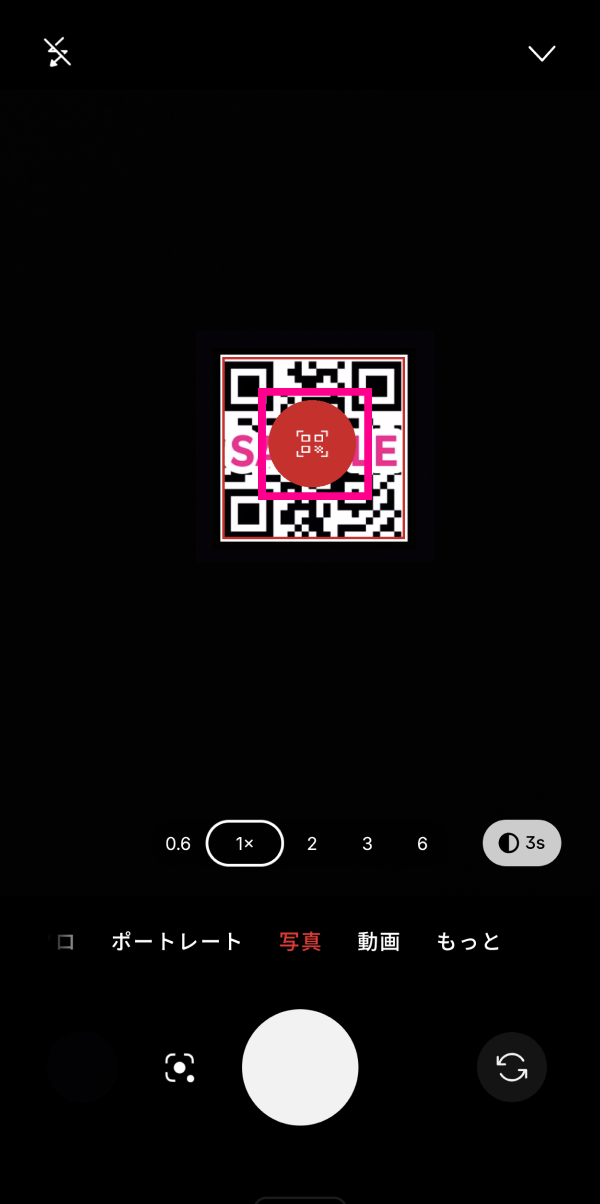The height and width of the screenshot is (1204, 600).
Task: Switch to ポートレート mode
Action: (177, 941)
